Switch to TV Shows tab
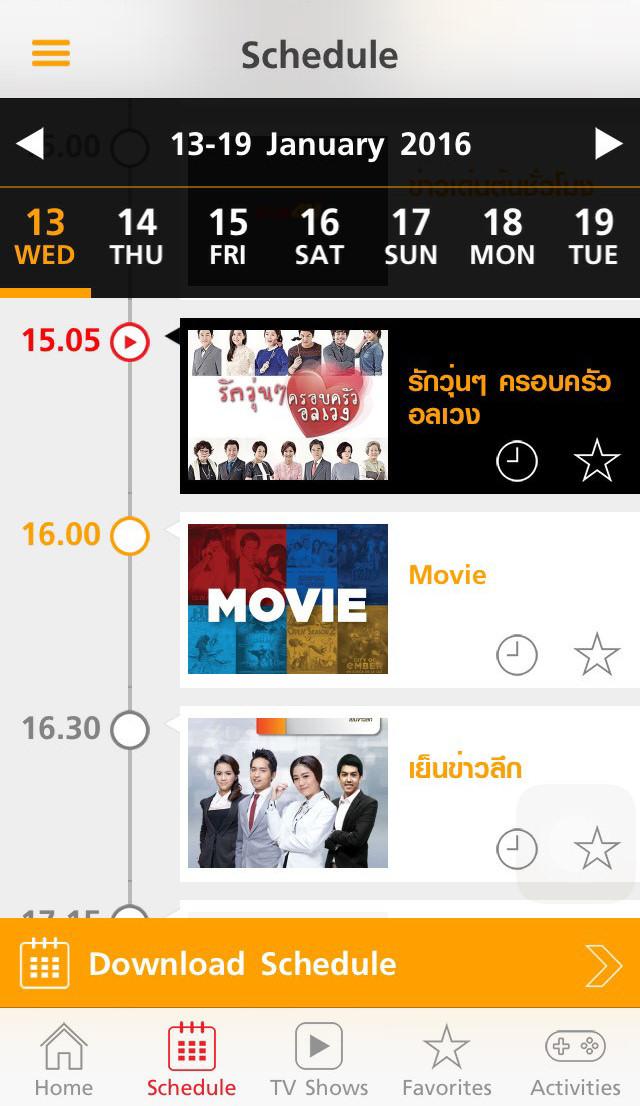The width and height of the screenshot is (640, 1106). 319,1059
